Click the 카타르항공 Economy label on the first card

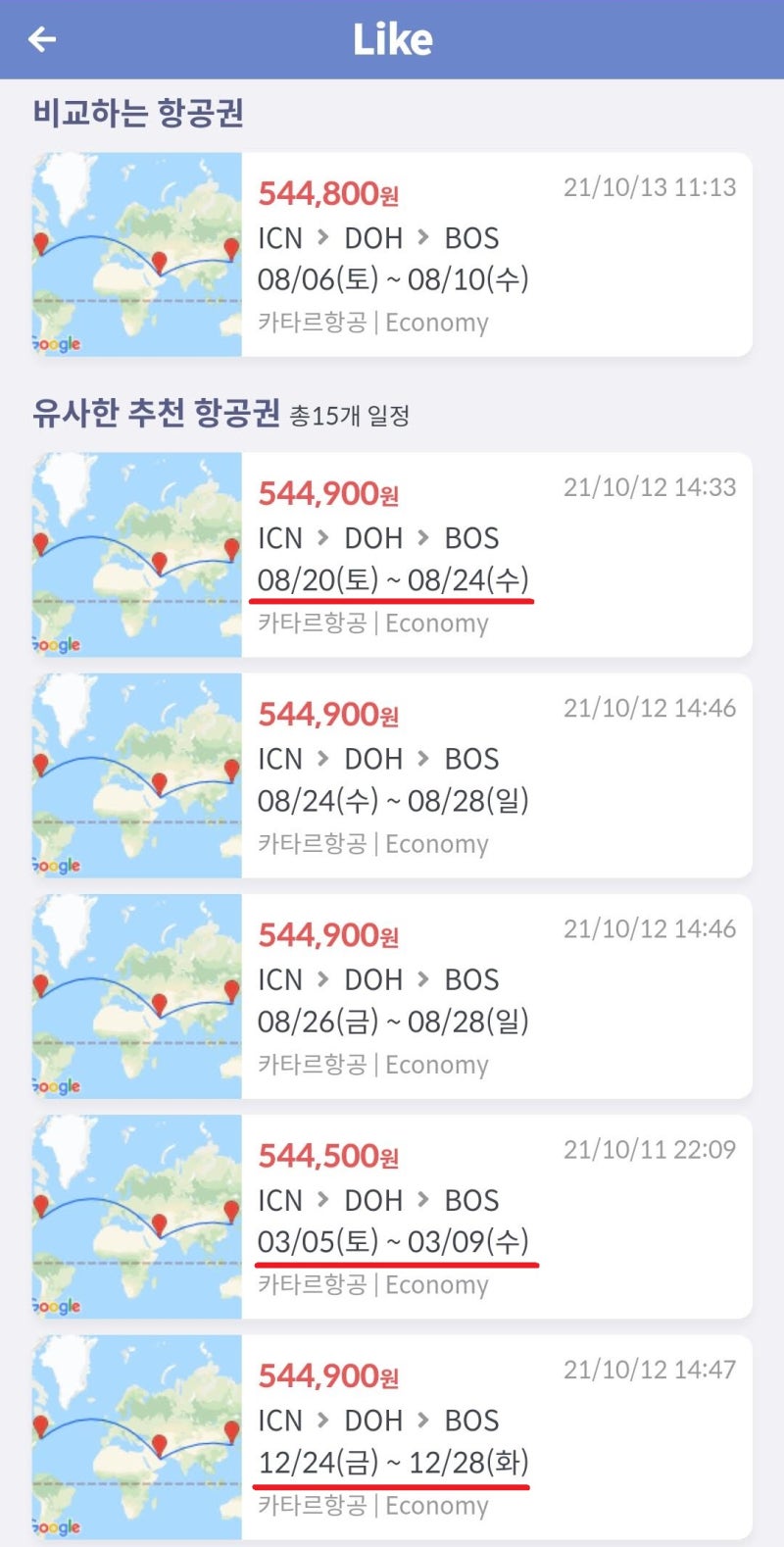point(373,323)
